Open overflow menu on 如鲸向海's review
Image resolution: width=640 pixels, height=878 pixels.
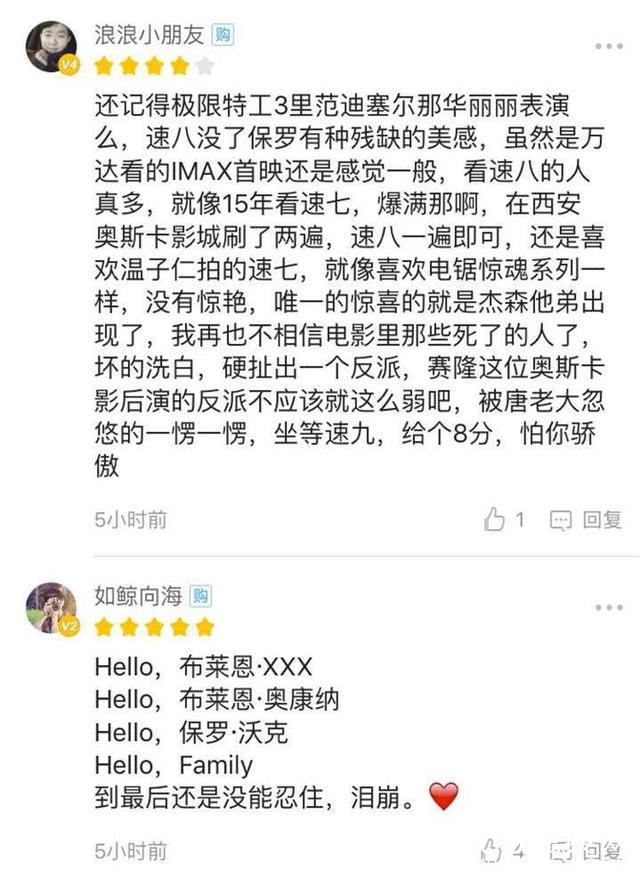click(x=608, y=607)
